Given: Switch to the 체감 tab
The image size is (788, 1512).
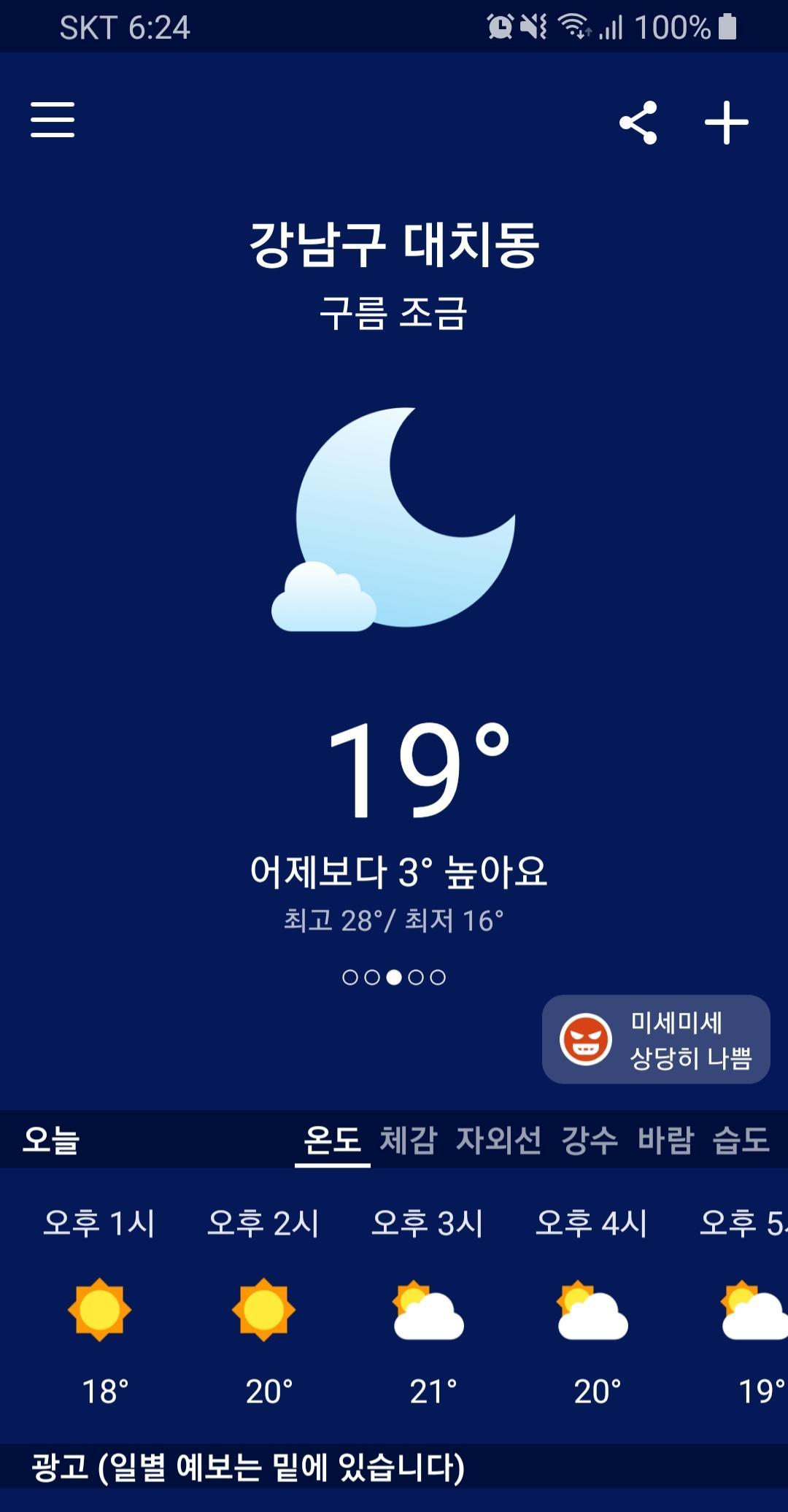Looking at the screenshot, I should coord(409,1139).
